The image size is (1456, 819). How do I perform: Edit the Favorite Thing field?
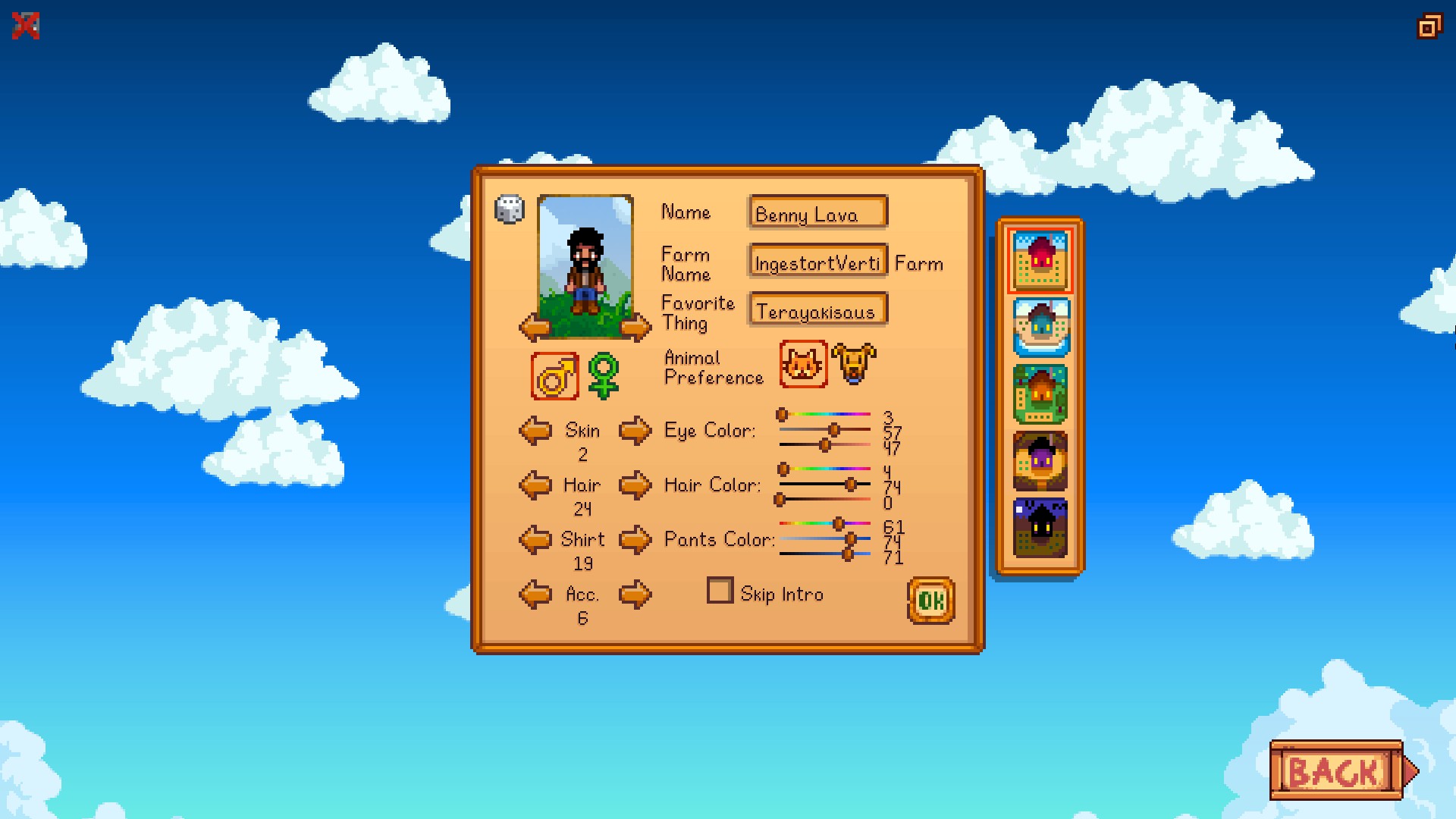tap(817, 310)
